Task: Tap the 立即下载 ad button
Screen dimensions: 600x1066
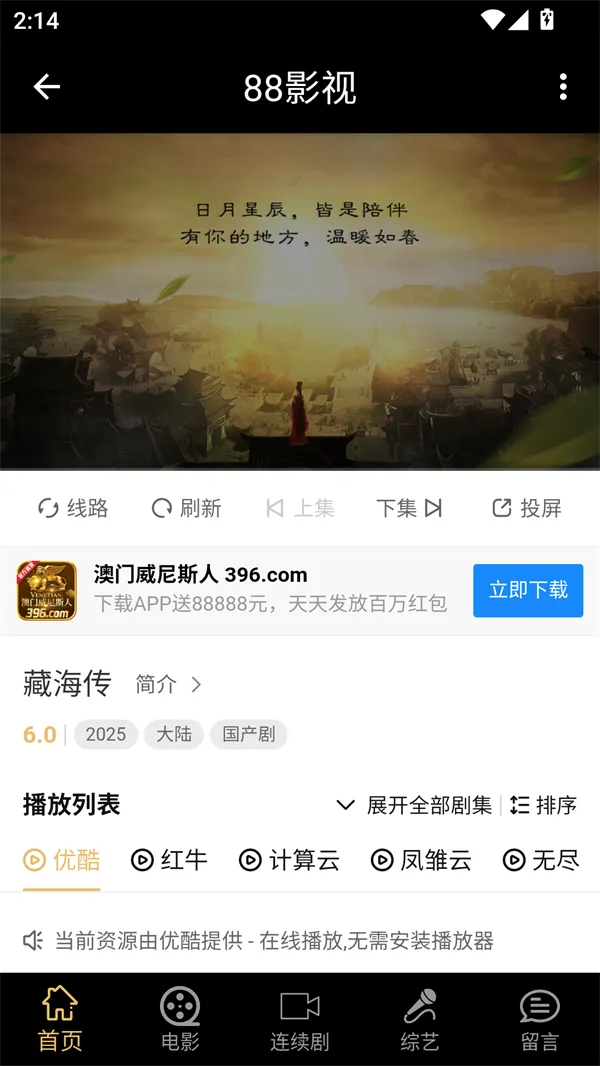Action: point(527,590)
